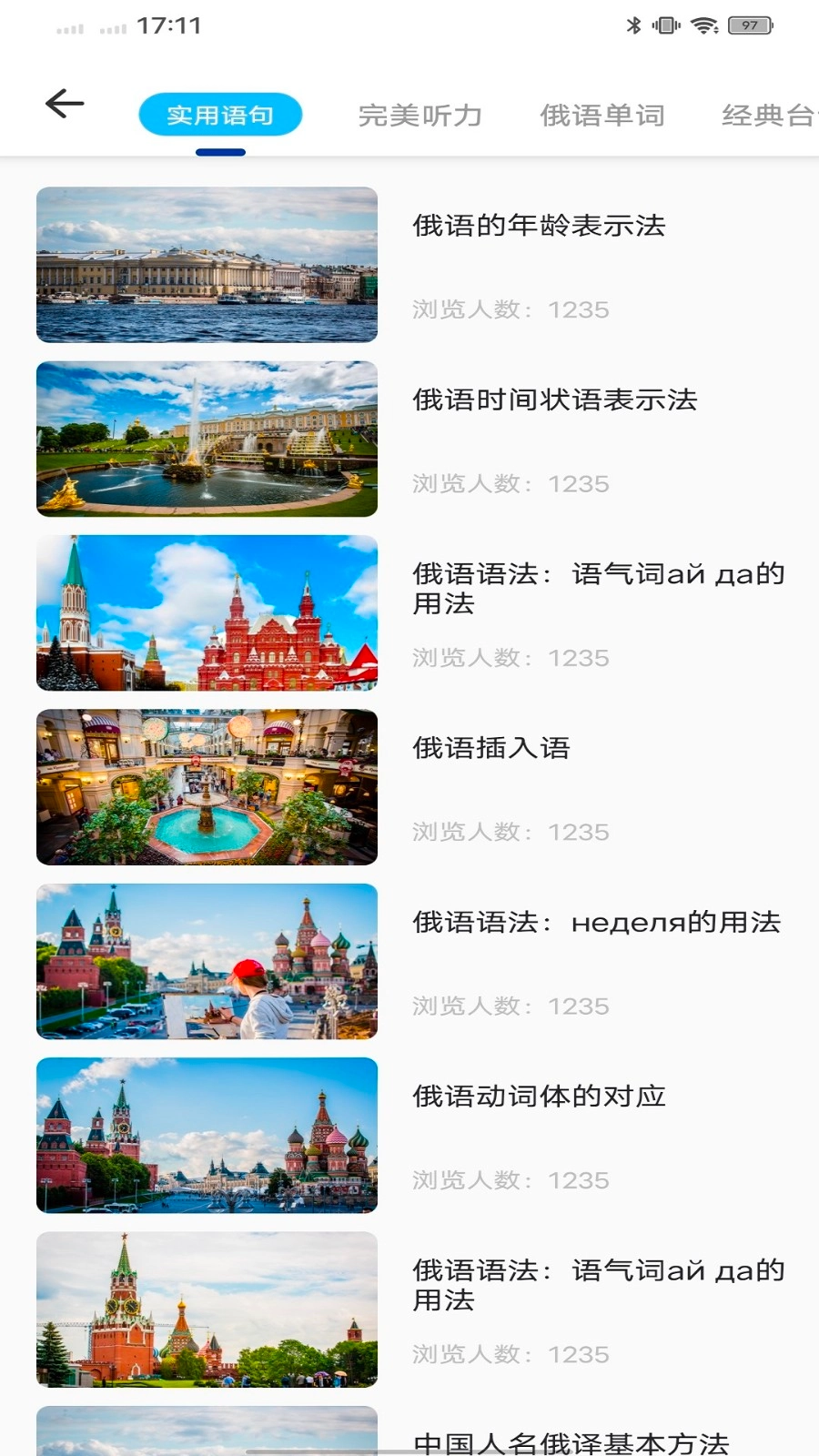Open the 俄语时间状语表示法 lesson
Screen dimensions: 819x1456
pyautogui.click(x=558, y=399)
